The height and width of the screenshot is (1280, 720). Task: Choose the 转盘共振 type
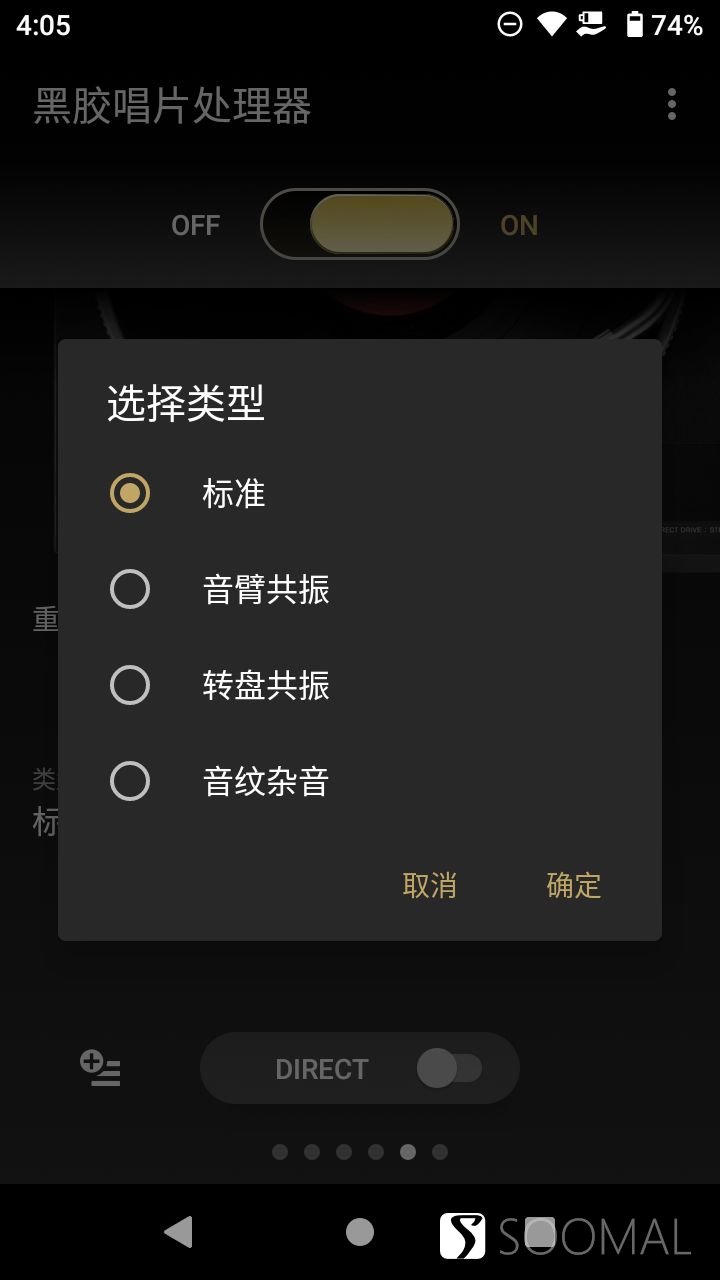point(130,685)
